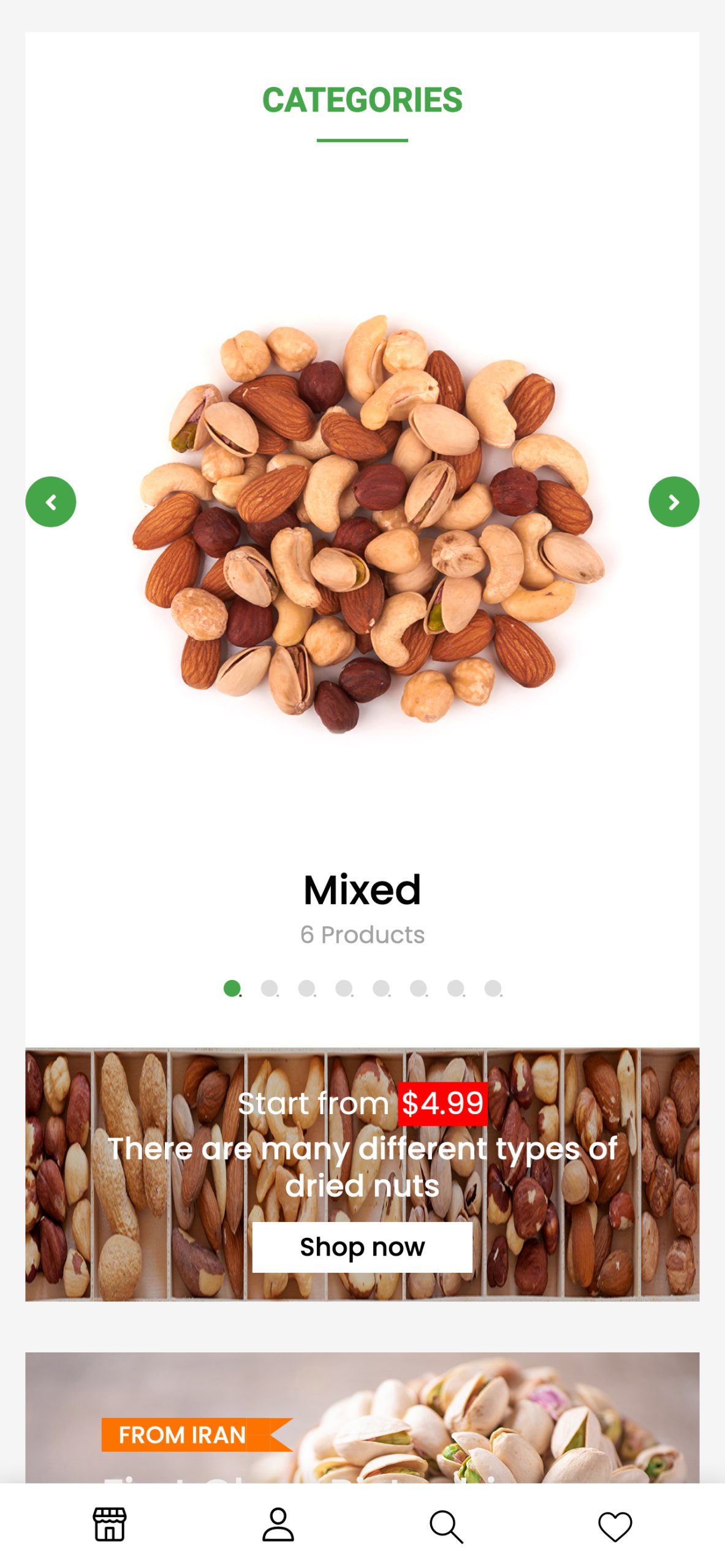Open search from bottom bar
The height and width of the screenshot is (1568, 725).
tap(446, 1526)
